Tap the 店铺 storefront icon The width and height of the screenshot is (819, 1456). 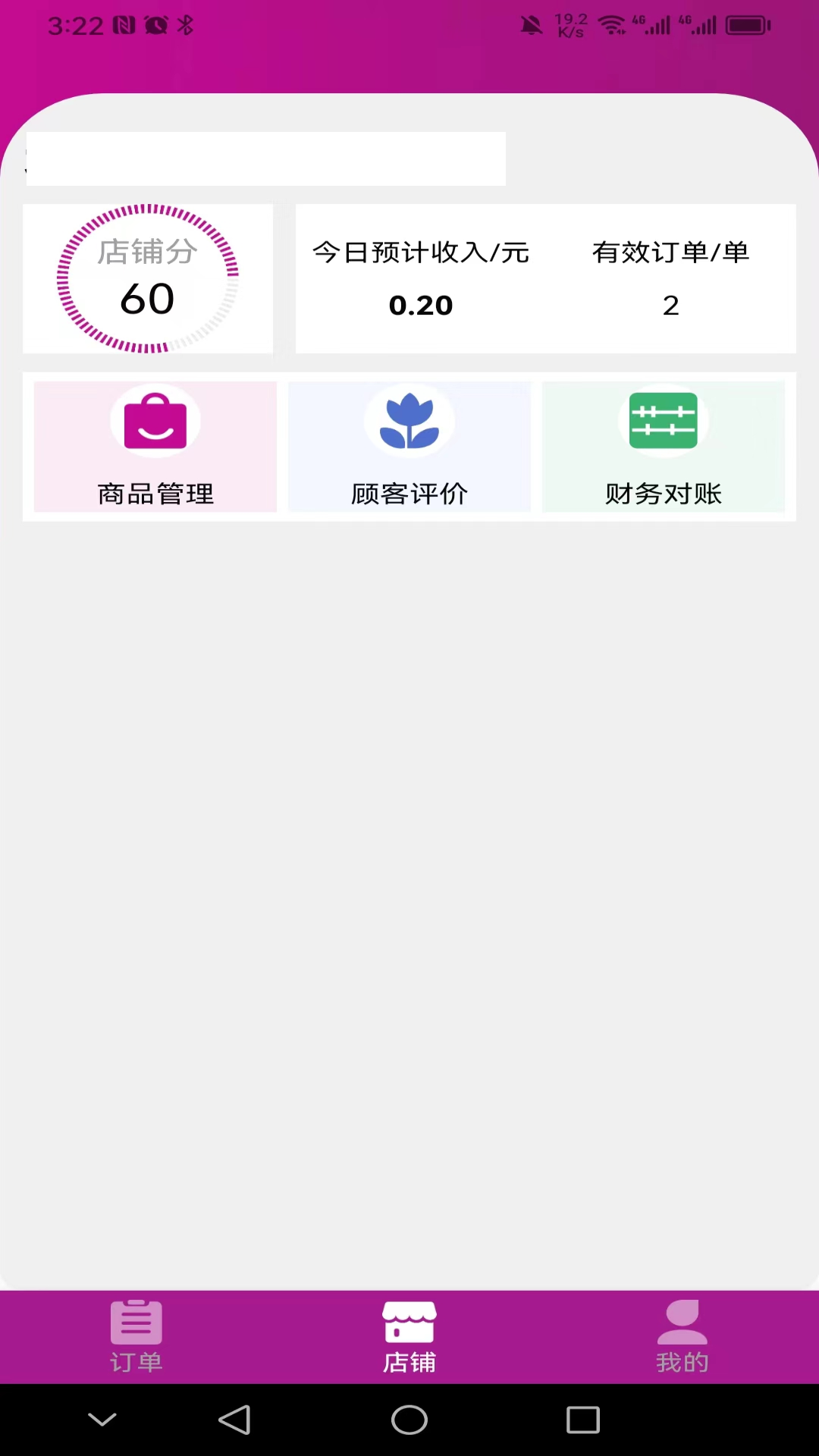409,1322
